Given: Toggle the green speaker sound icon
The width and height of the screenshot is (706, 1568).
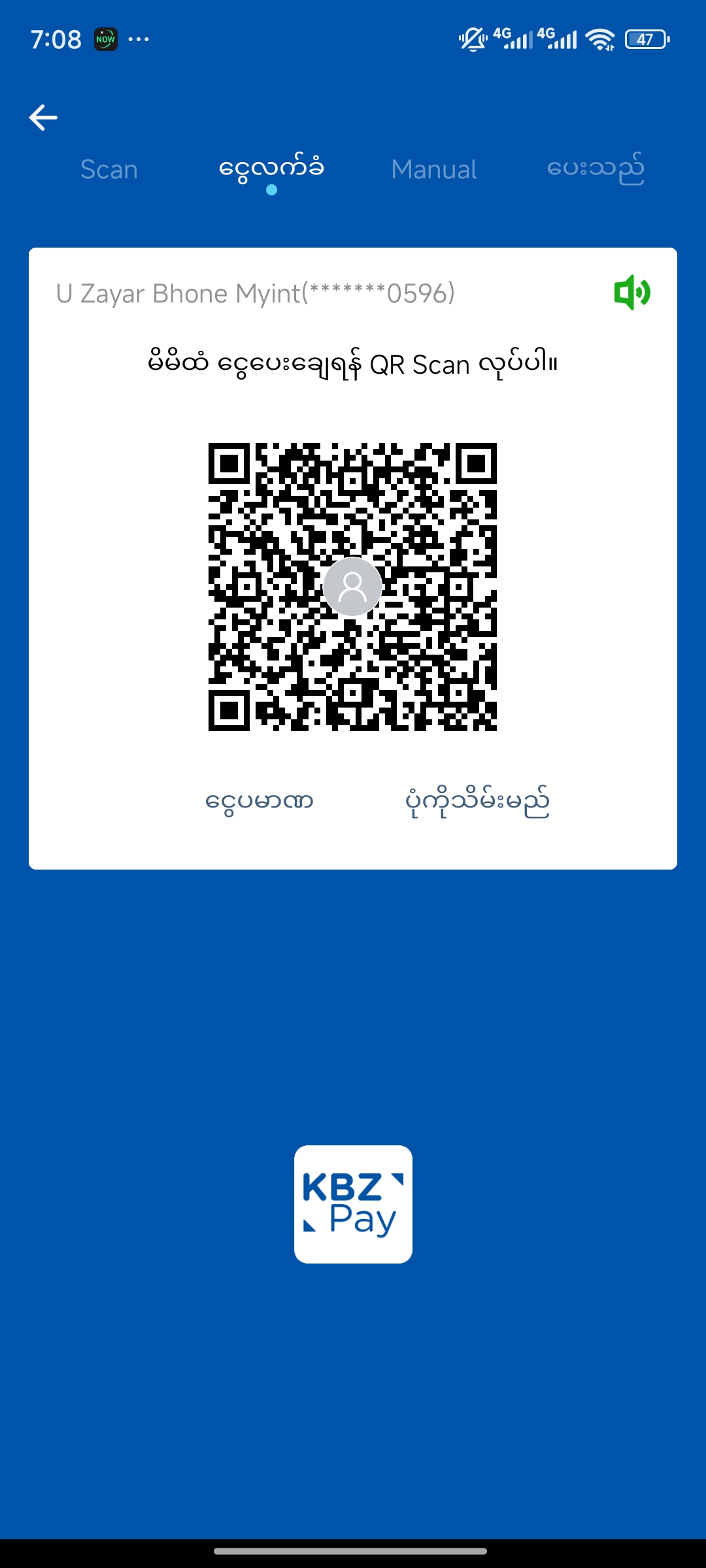Looking at the screenshot, I should (631, 292).
